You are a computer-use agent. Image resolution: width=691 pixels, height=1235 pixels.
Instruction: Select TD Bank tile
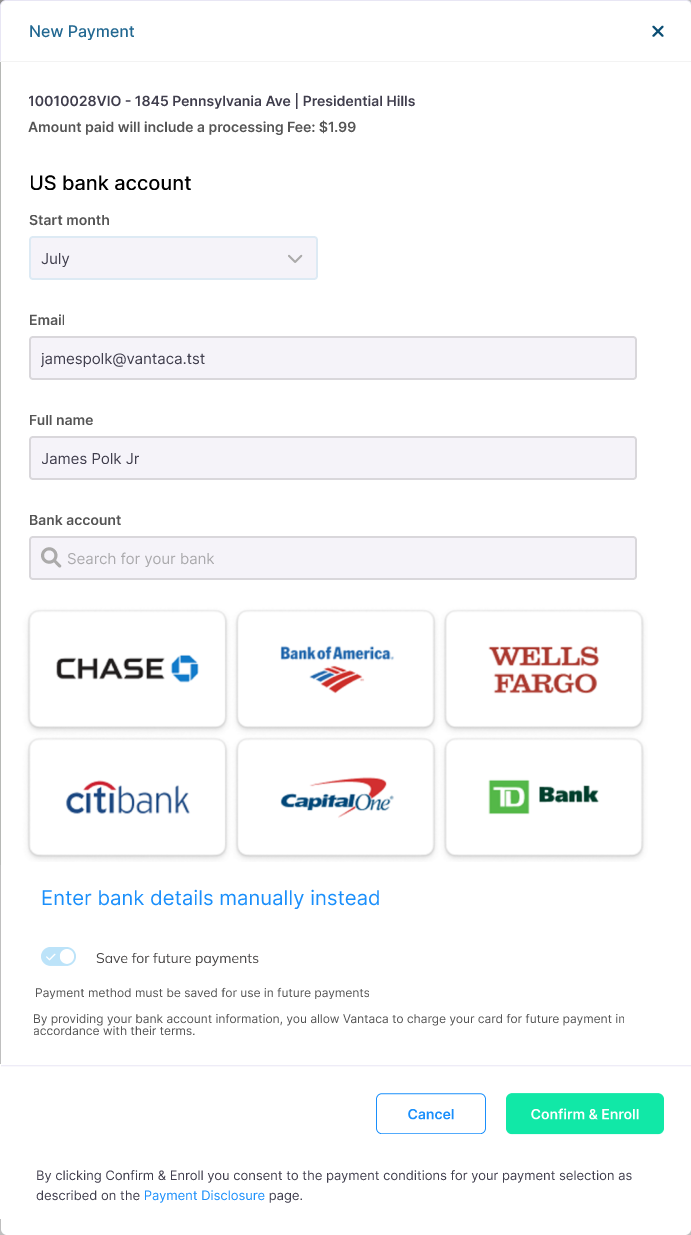[543, 797]
